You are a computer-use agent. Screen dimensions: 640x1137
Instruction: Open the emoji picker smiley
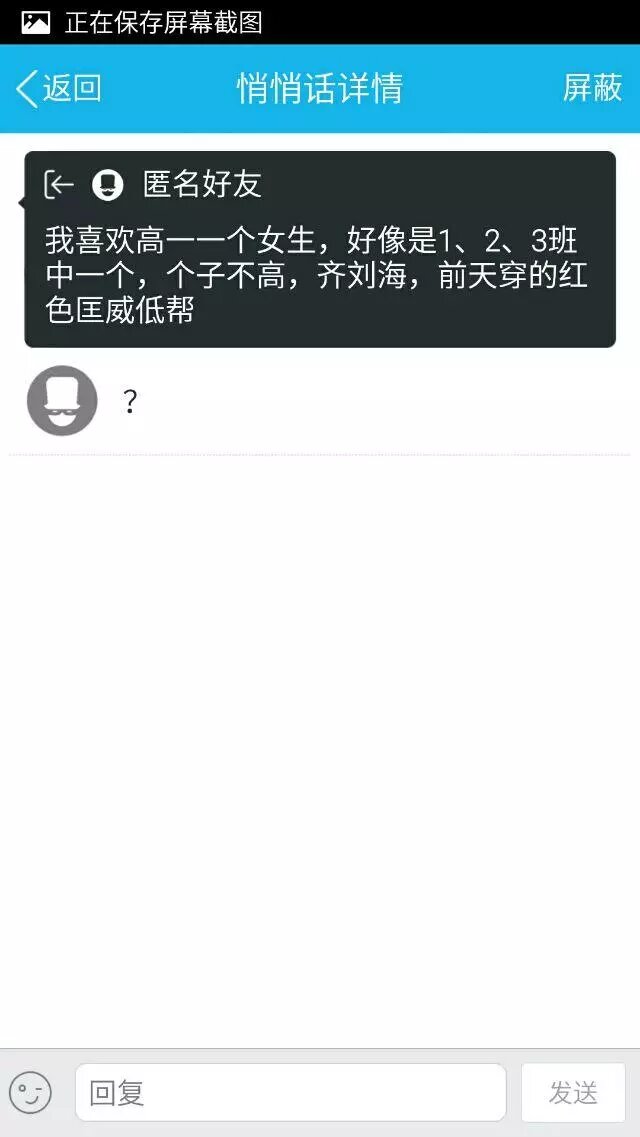point(31,1093)
